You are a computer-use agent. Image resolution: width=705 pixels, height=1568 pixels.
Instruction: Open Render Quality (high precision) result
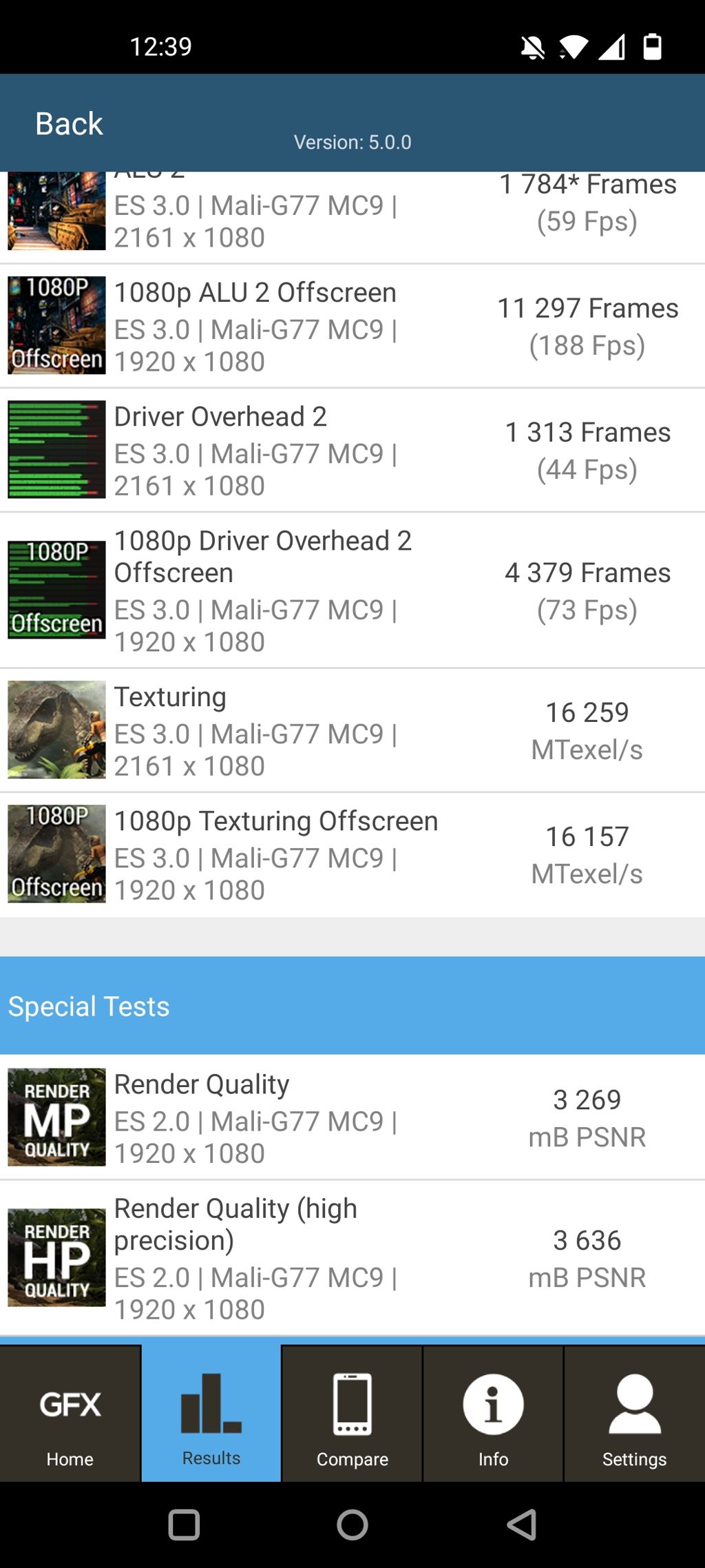tap(352, 1258)
